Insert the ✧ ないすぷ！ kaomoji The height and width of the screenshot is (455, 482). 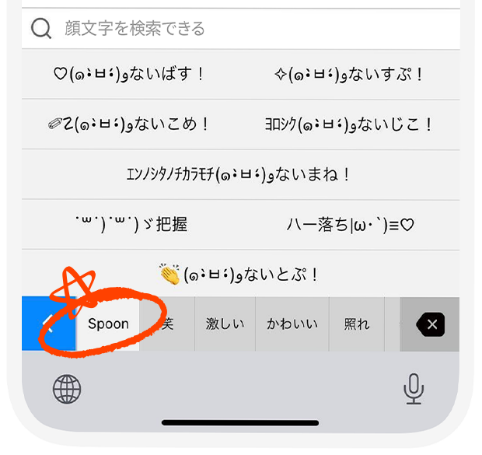coord(349,74)
